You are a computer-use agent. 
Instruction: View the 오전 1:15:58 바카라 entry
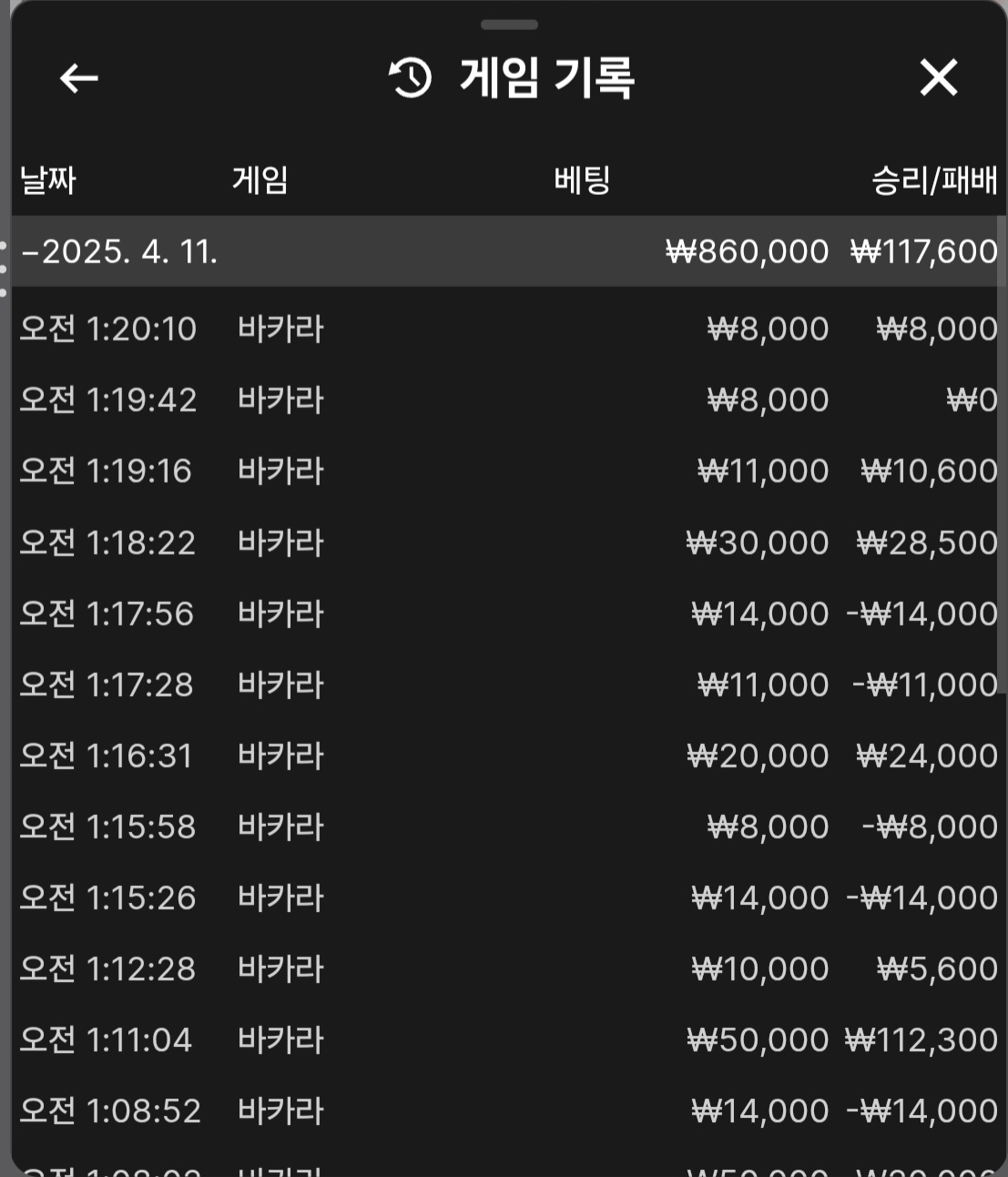point(507,827)
